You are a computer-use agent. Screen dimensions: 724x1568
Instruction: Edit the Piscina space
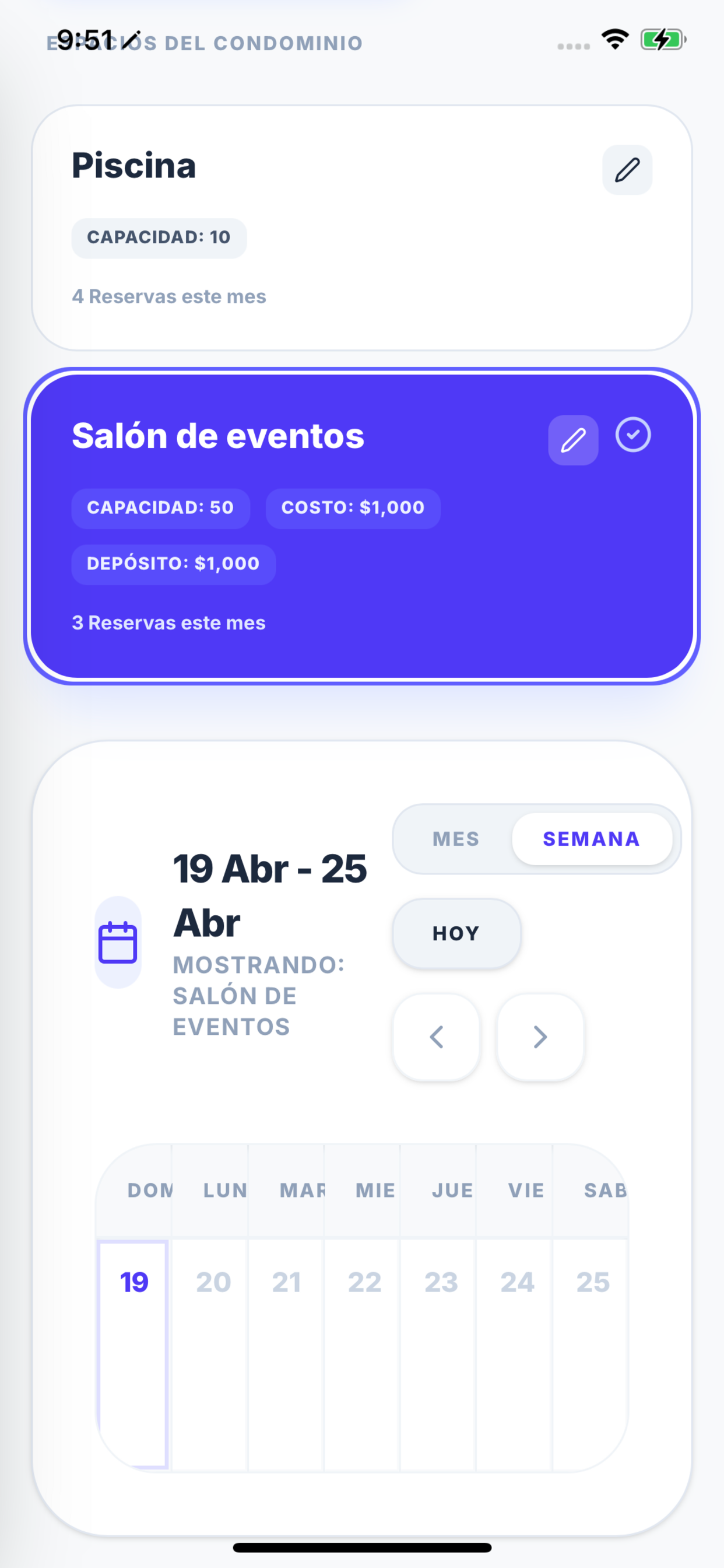[627, 170]
